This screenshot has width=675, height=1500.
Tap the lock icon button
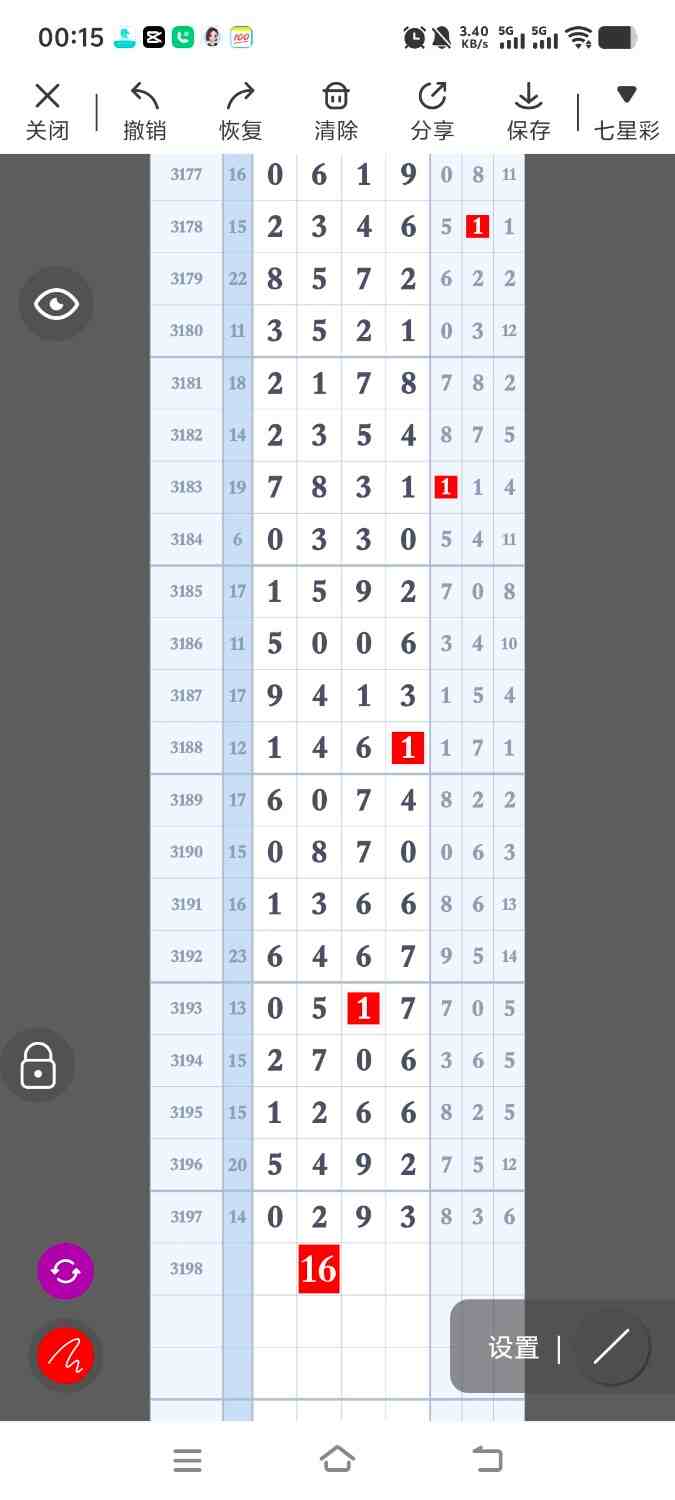click(38, 1065)
